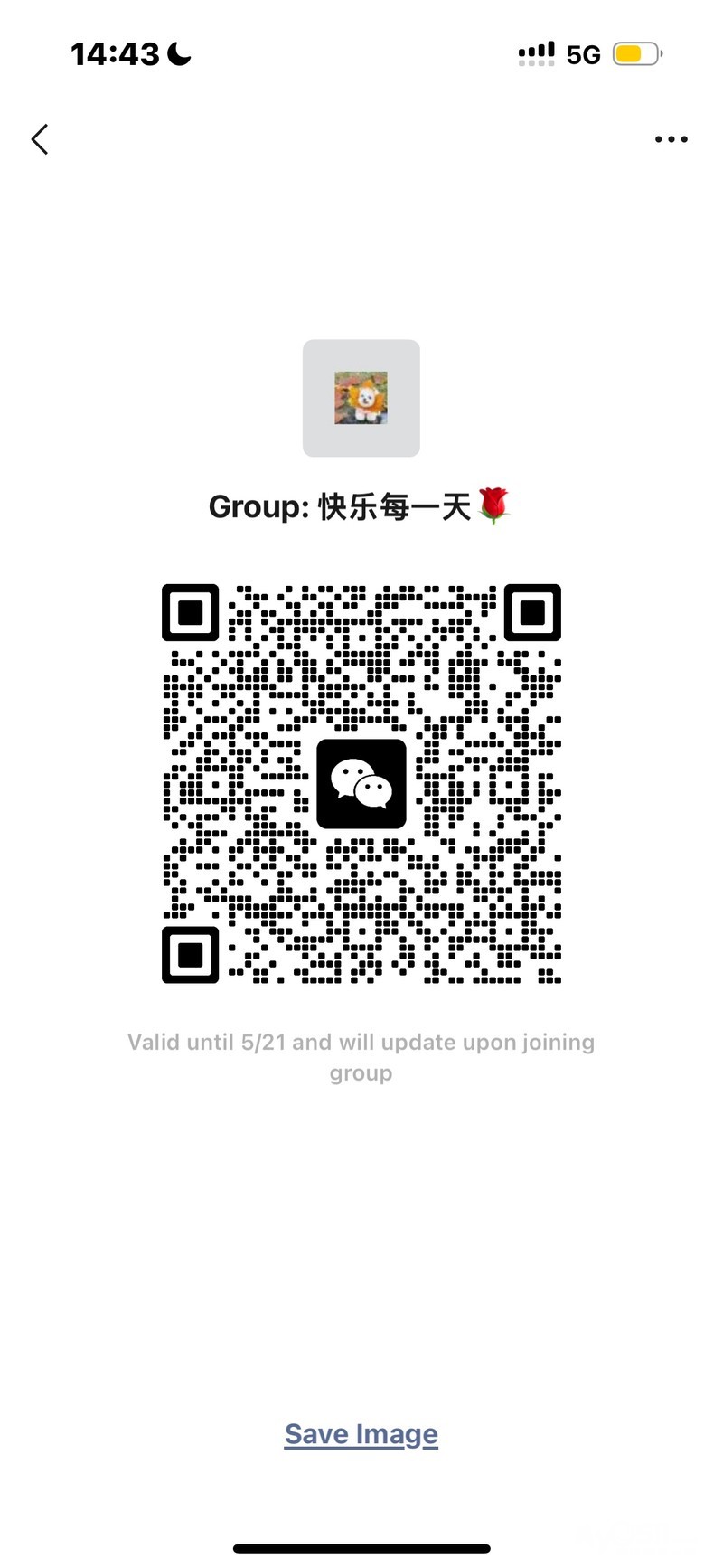Tap the Save Image link
Screen dimensions: 723x1568
[x=361, y=1434]
